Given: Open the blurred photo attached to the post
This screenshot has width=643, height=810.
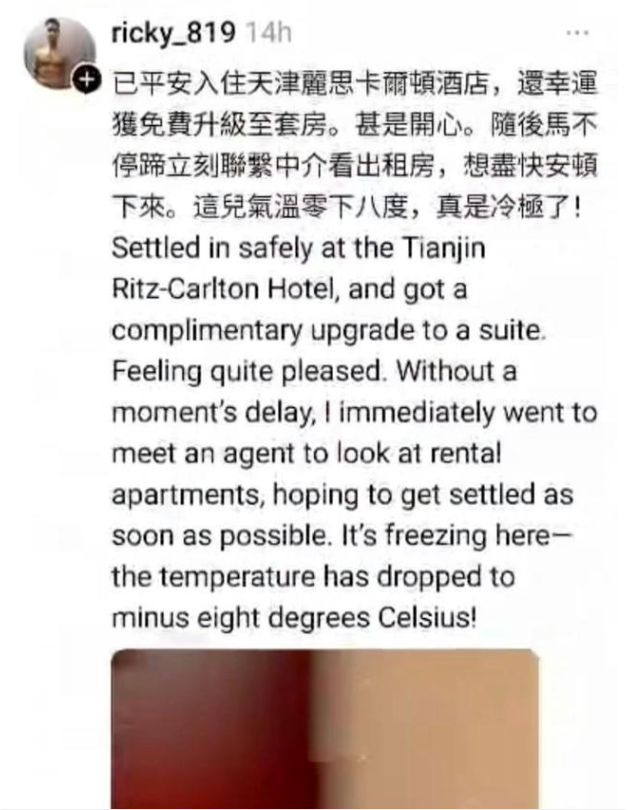Looking at the screenshot, I should pyautogui.click(x=326, y=730).
